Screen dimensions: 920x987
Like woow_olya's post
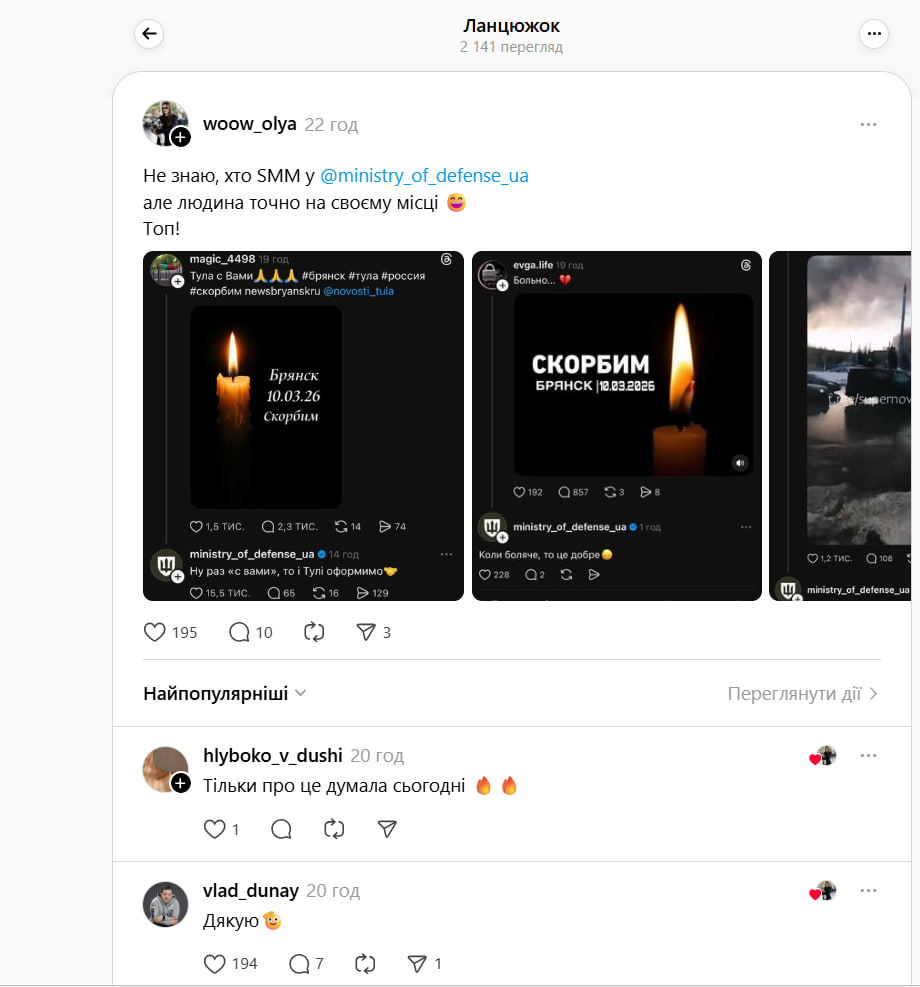click(155, 632)
